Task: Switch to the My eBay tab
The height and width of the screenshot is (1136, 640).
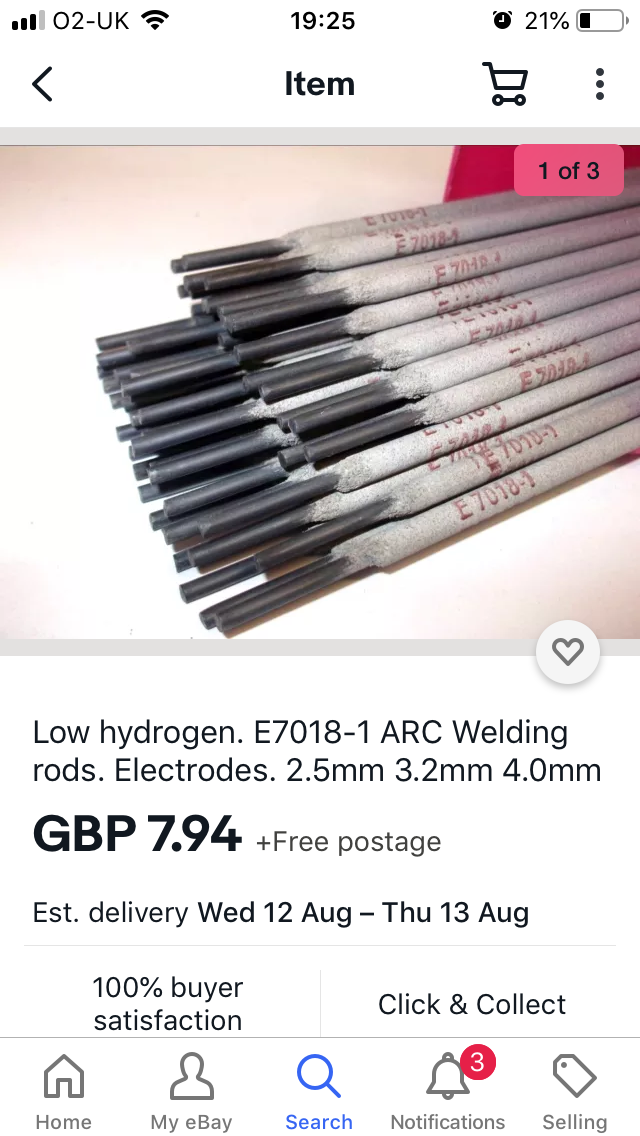Action: [x=191, y=1091]
